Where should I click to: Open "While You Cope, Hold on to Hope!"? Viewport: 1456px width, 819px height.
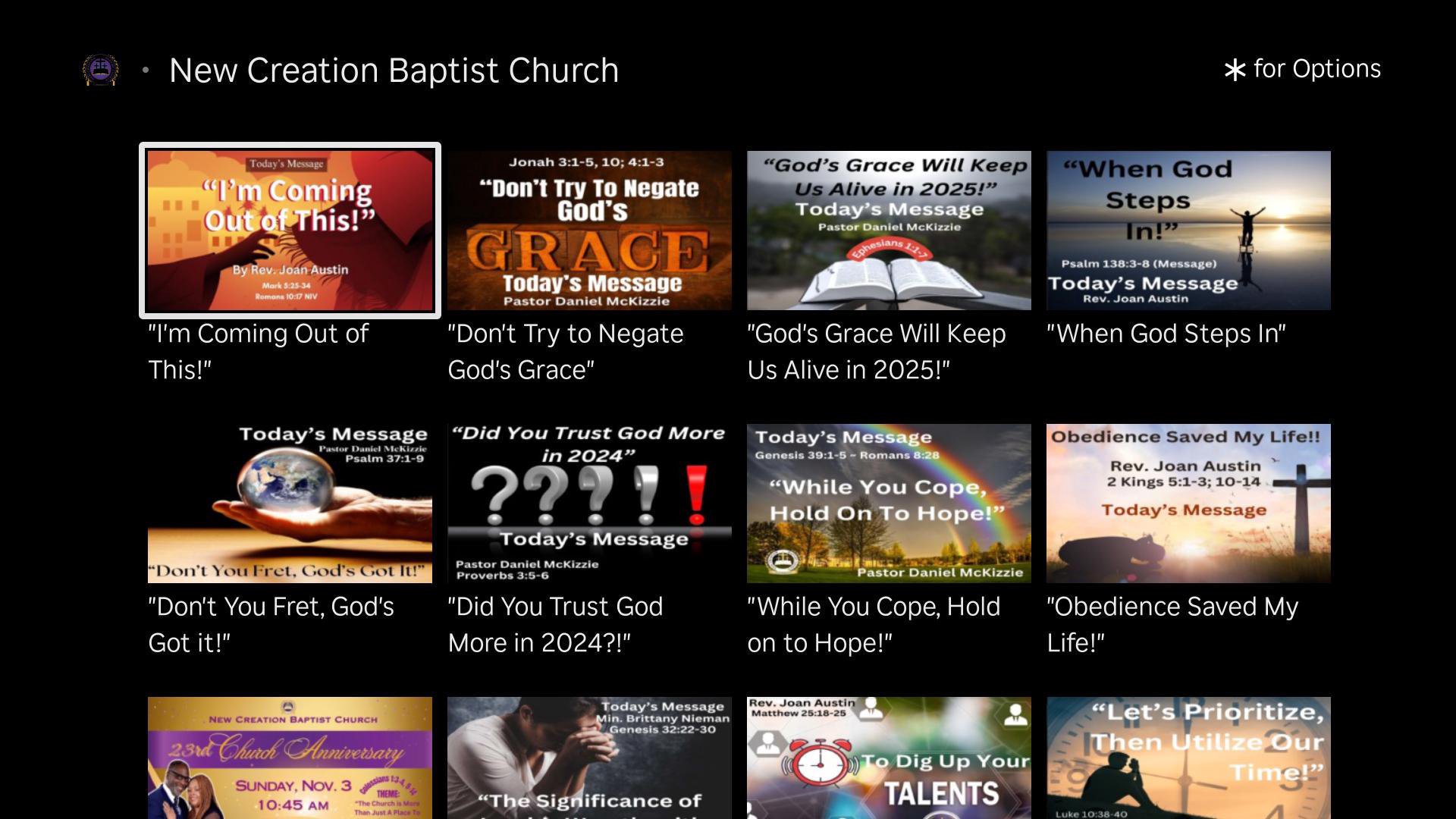(889, 504)
